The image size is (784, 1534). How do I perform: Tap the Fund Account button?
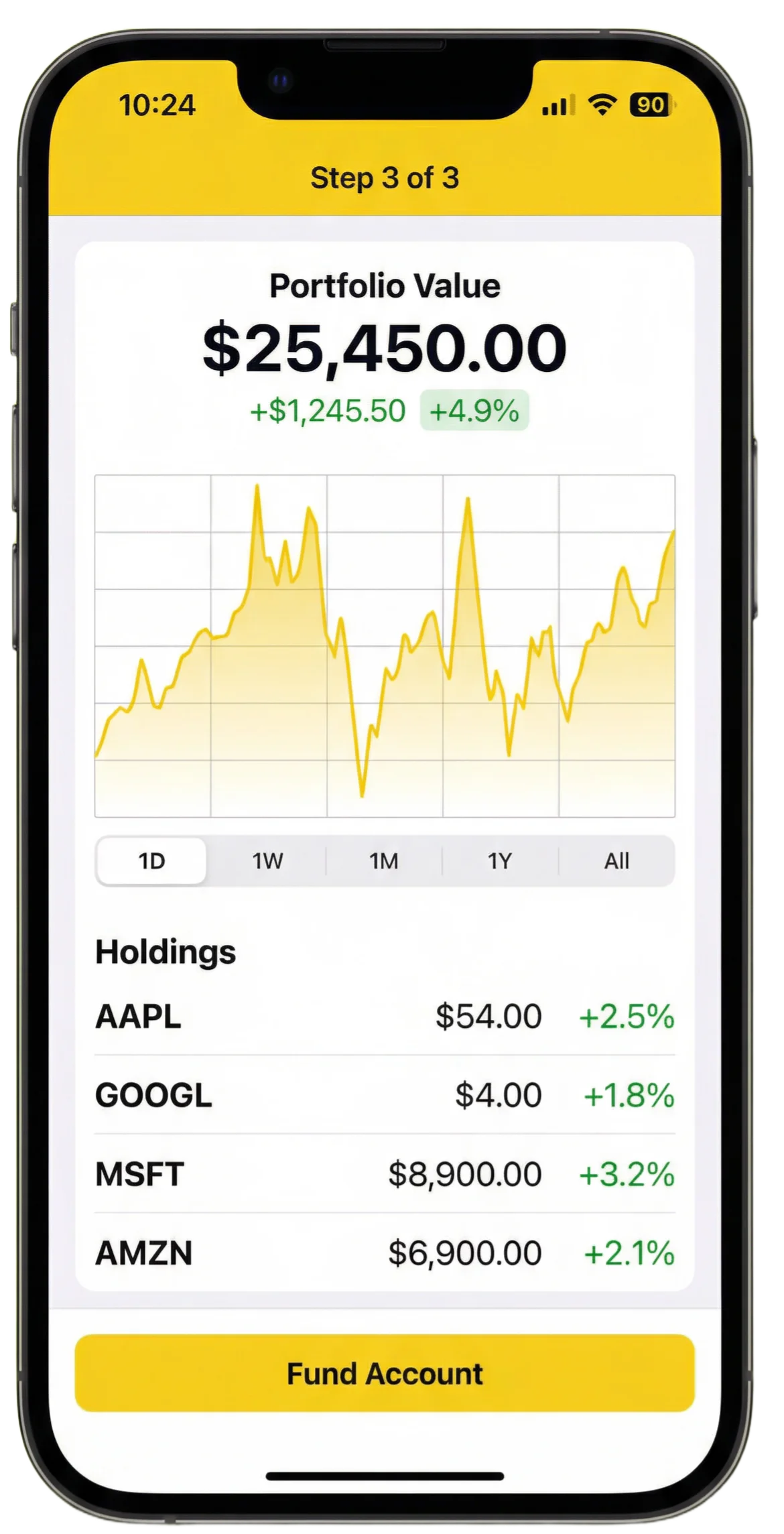pos(384,1372)
